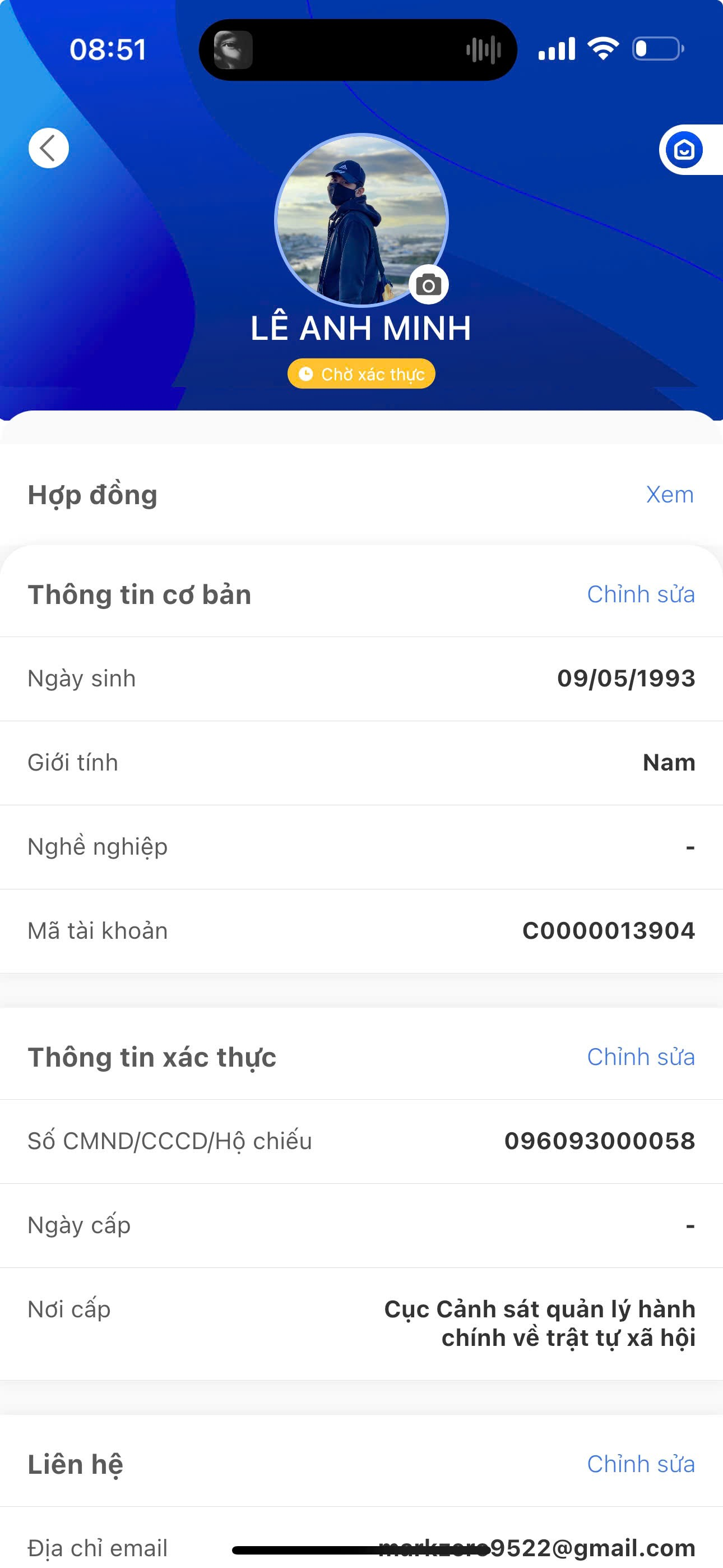
Task: Edit Thông tin cơ bản section
Action: click(641, 594)
